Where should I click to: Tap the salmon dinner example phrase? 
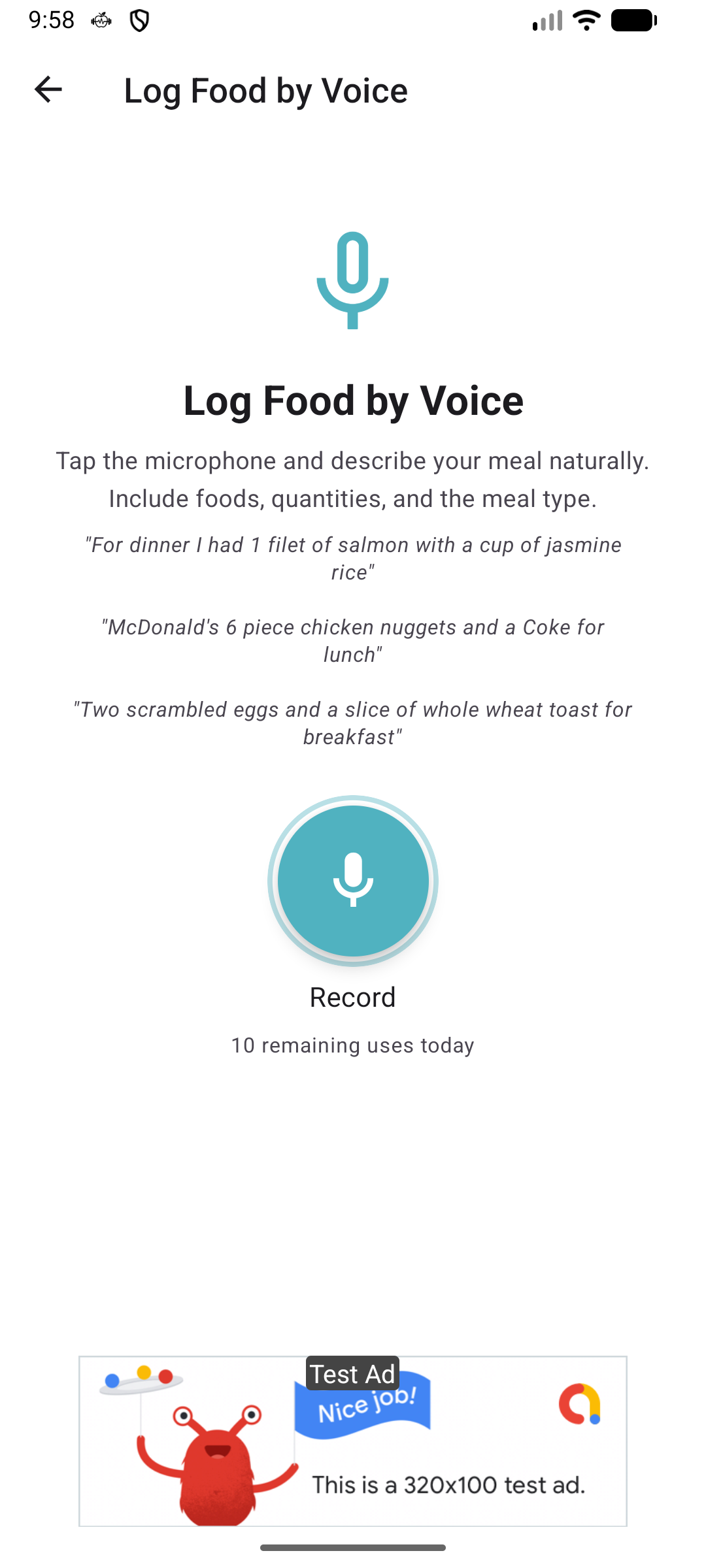(353, 559)
